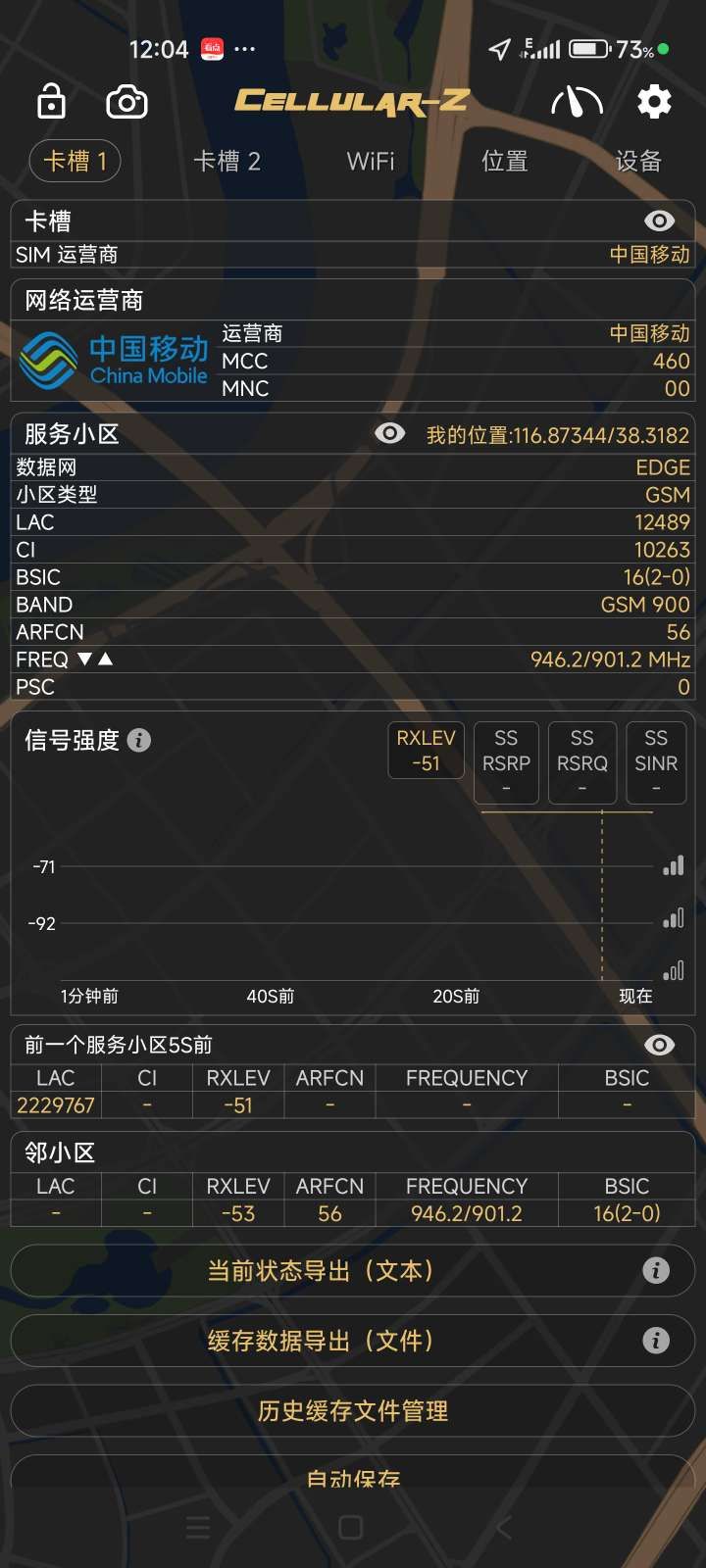Screen dimensions: 706x1568
Task: Select the RXLEV signal metric
Action: [x=426, y=751]
